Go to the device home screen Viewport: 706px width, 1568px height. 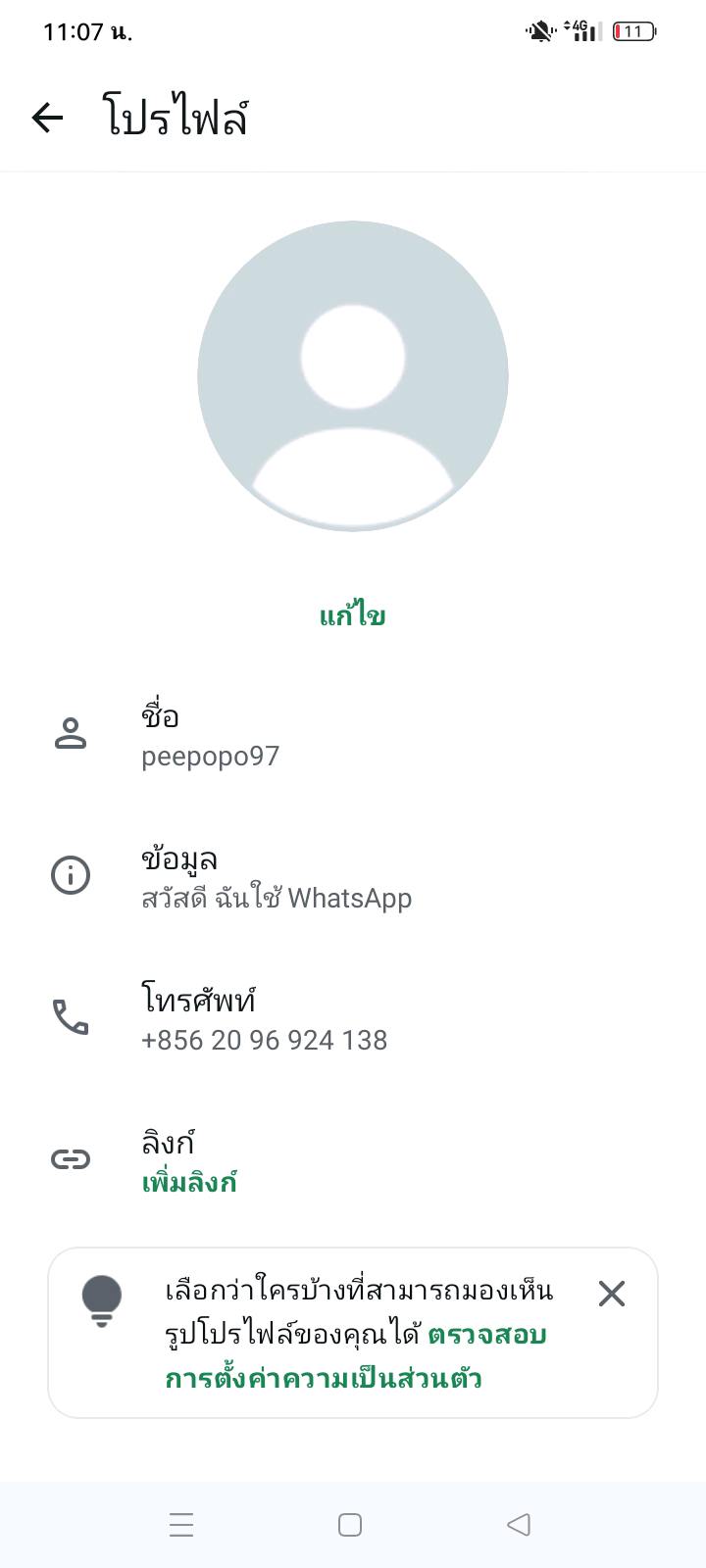coord(350,1525)
